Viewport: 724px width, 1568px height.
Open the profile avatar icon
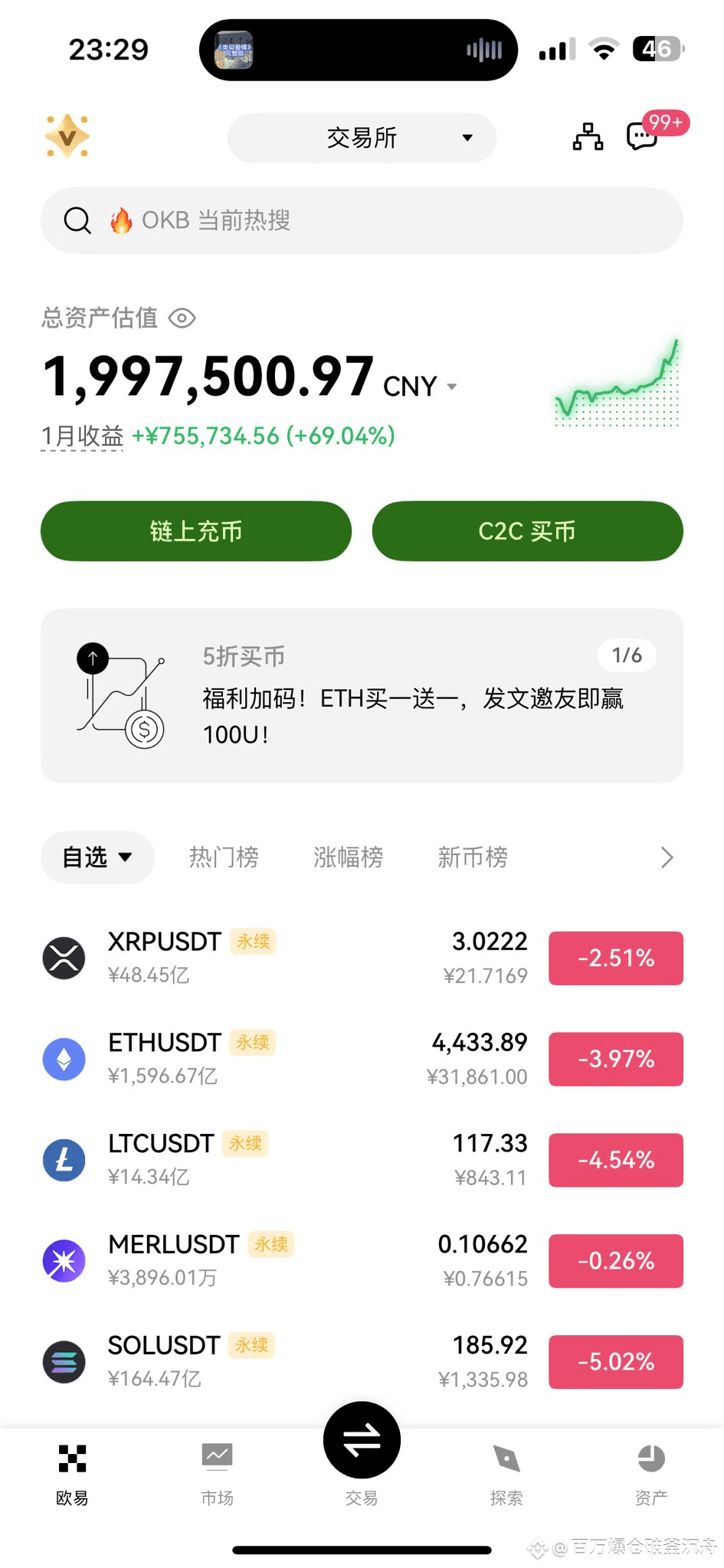pos(67,137)
